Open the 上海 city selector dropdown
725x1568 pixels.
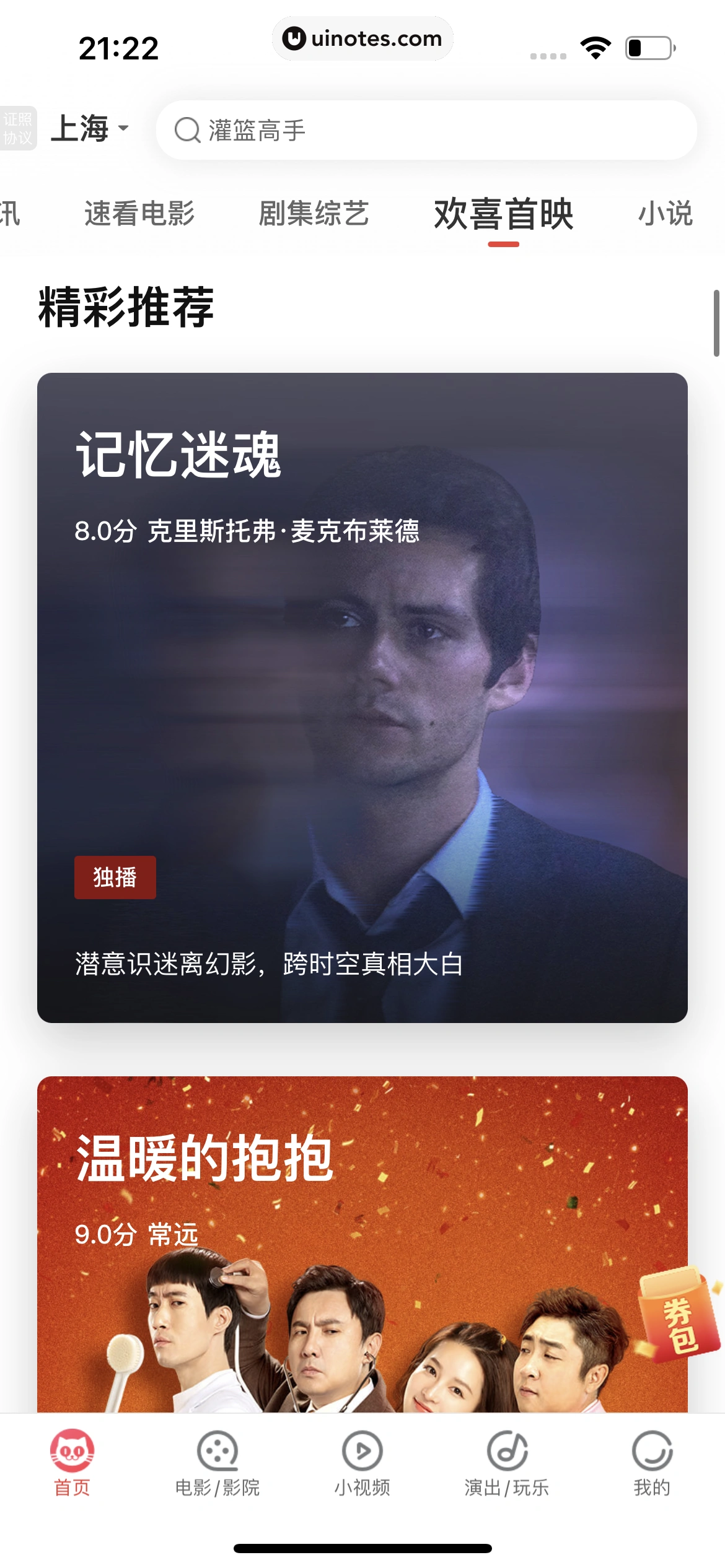(90, 129)
